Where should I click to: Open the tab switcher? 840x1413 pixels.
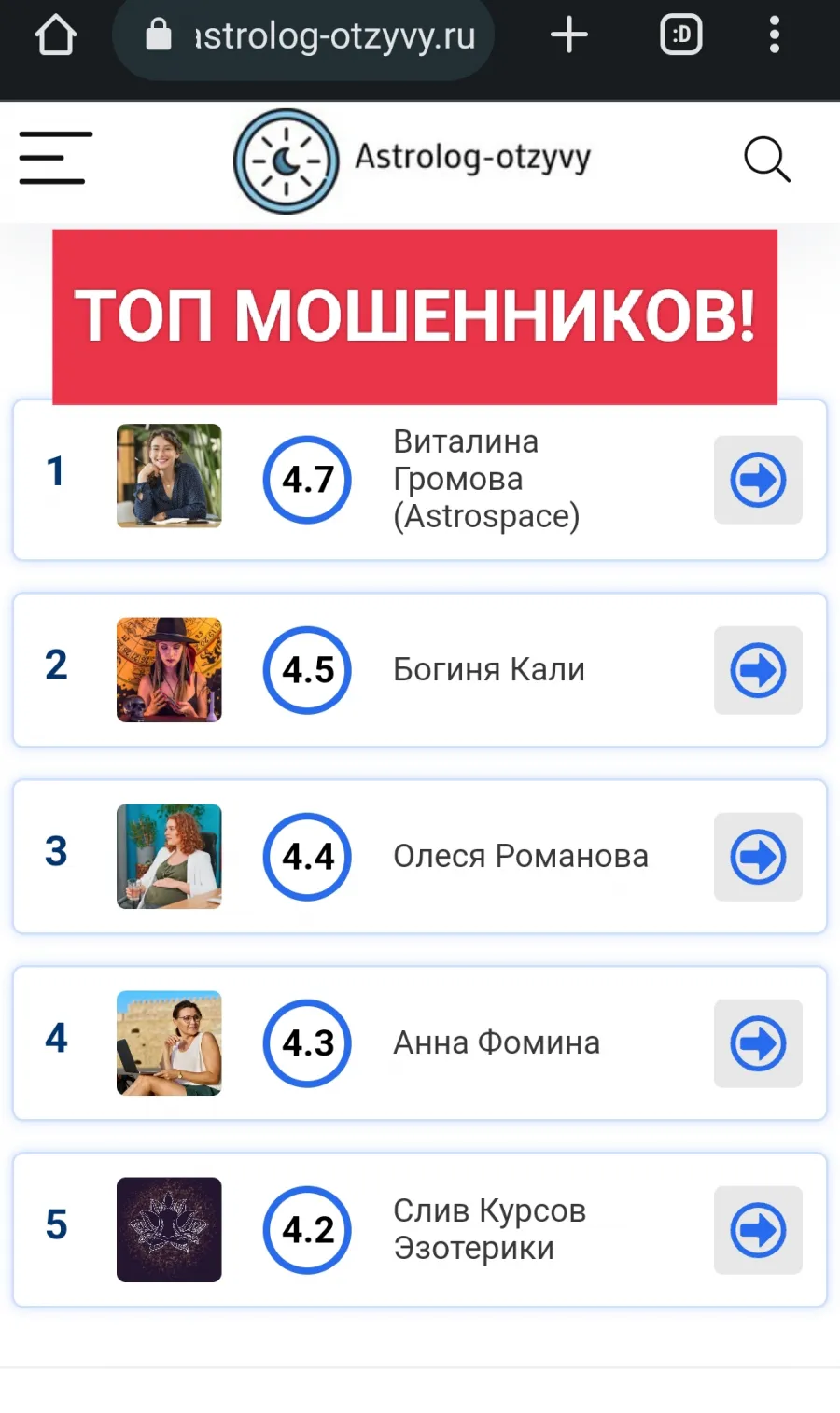click(681, 35)
